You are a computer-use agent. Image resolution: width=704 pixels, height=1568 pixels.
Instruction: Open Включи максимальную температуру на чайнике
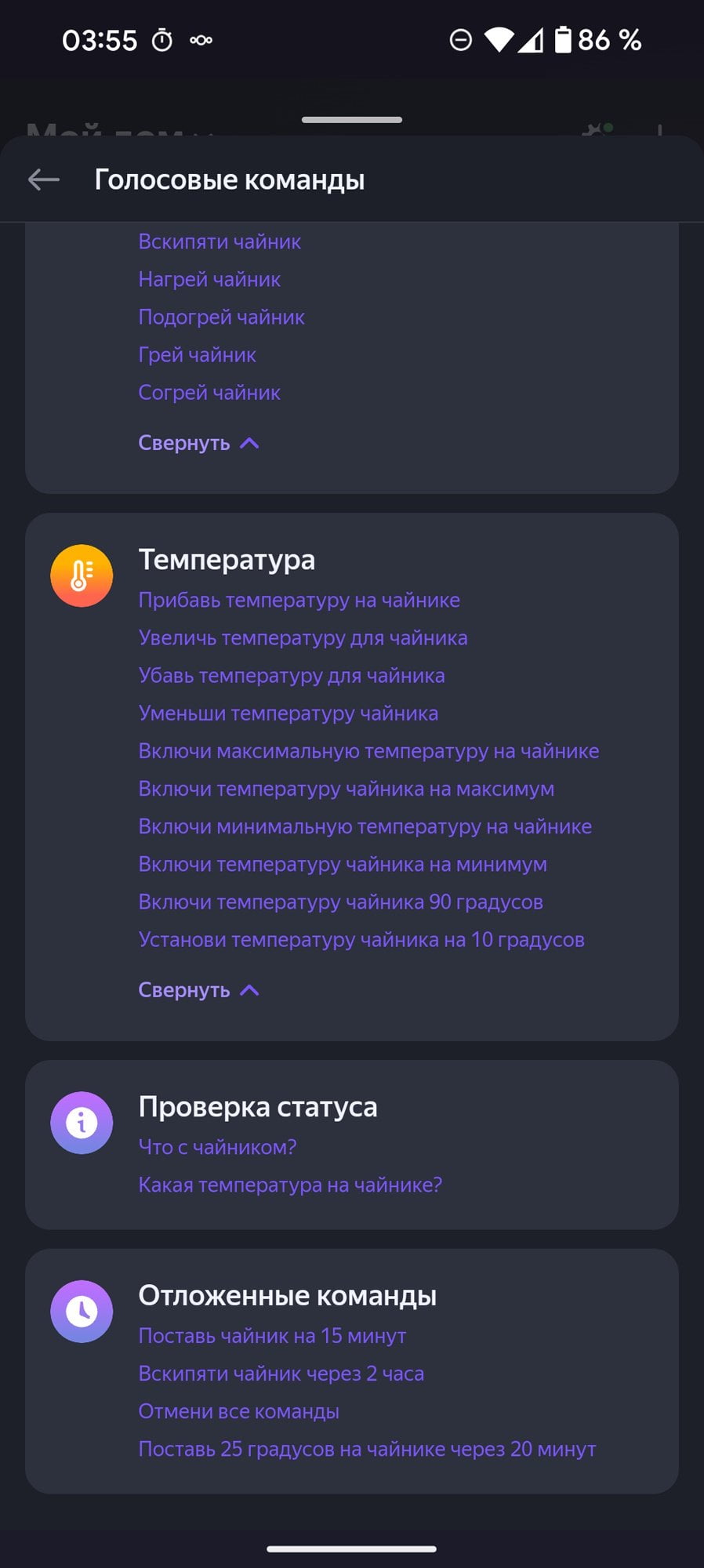369,750
